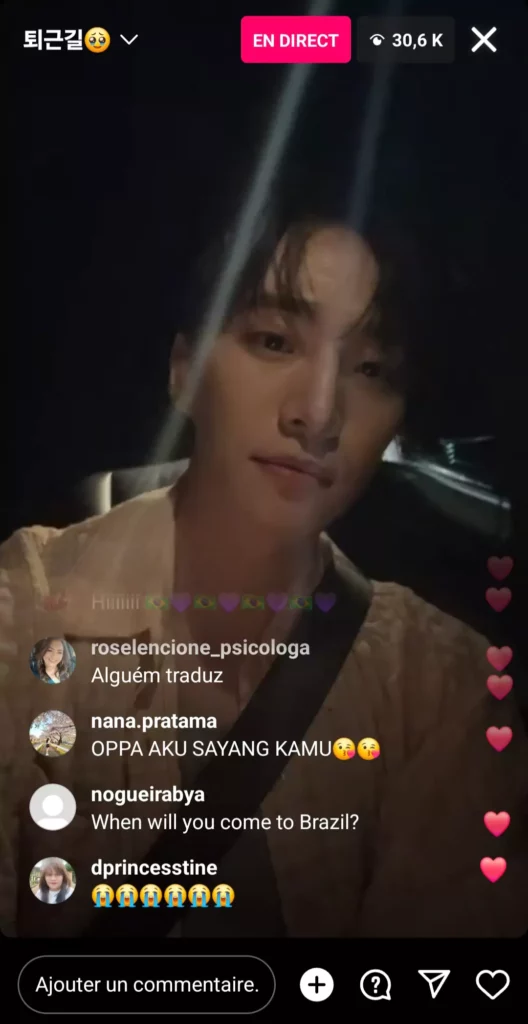Open roselencione_psicologa's profile
This screenshot has width=528, height=1024.
coord(200,648)
